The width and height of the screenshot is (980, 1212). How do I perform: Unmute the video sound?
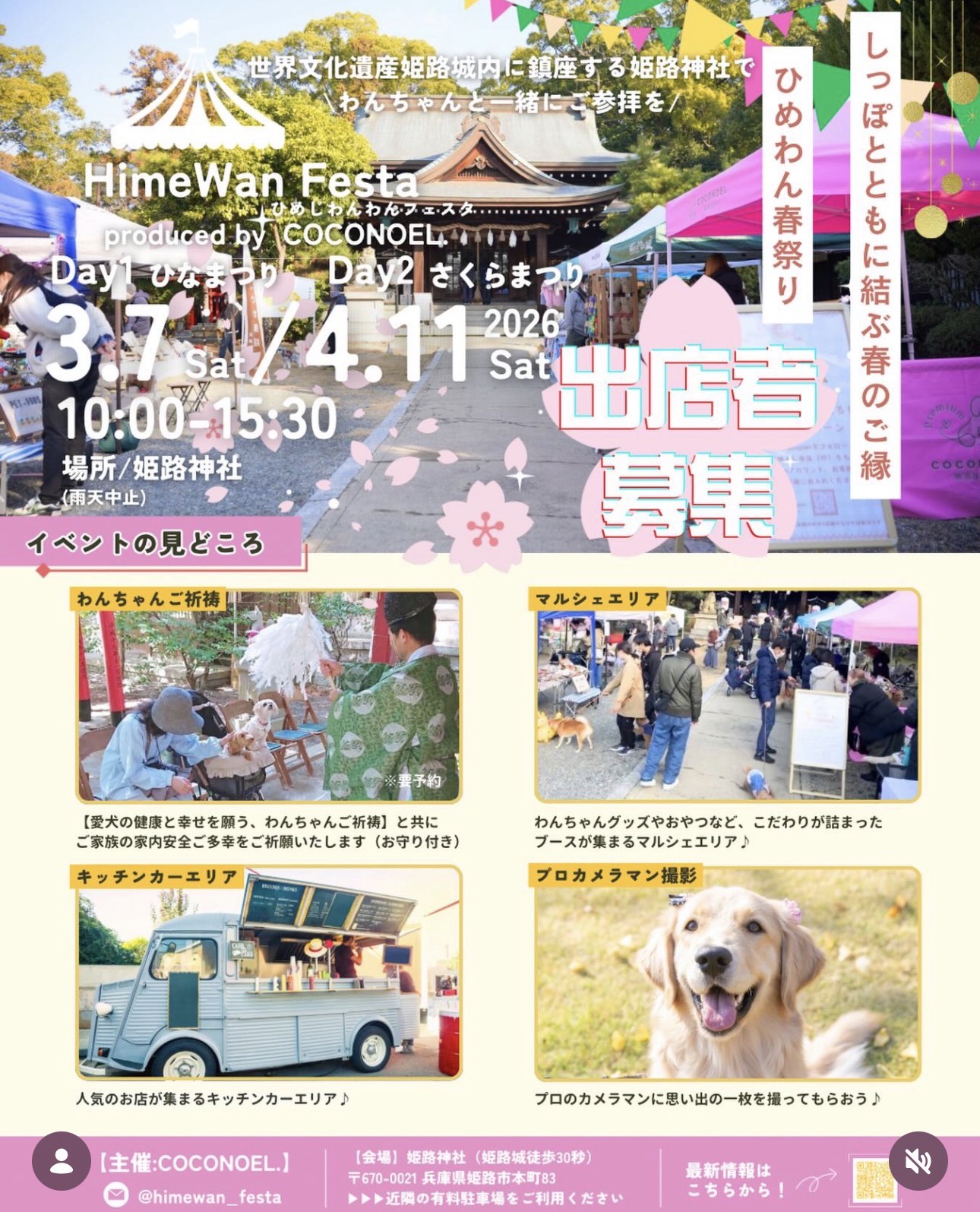click(x=918, y=1160)
